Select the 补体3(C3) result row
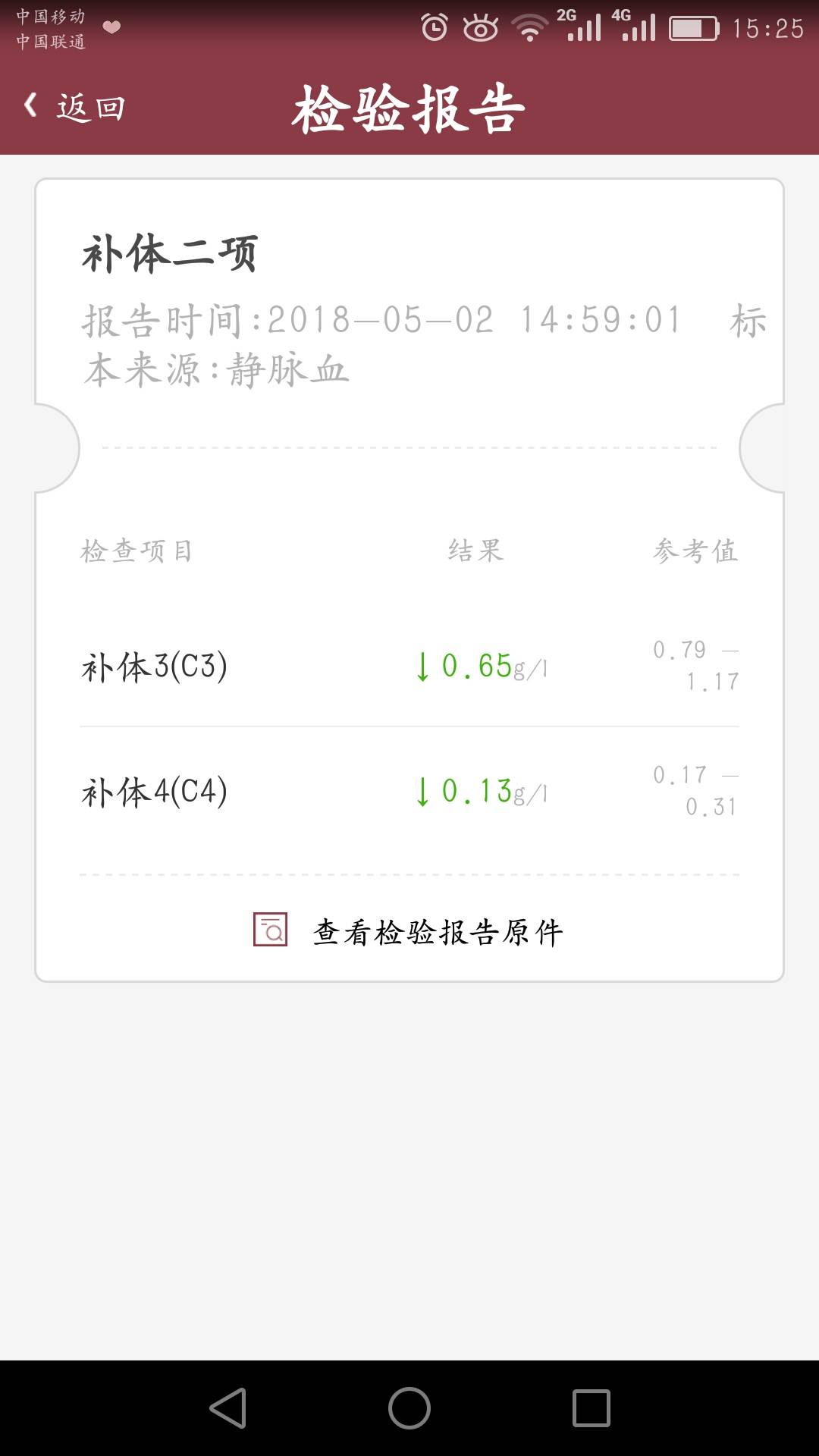819x1456 pixels. click(x=409, y=667)
